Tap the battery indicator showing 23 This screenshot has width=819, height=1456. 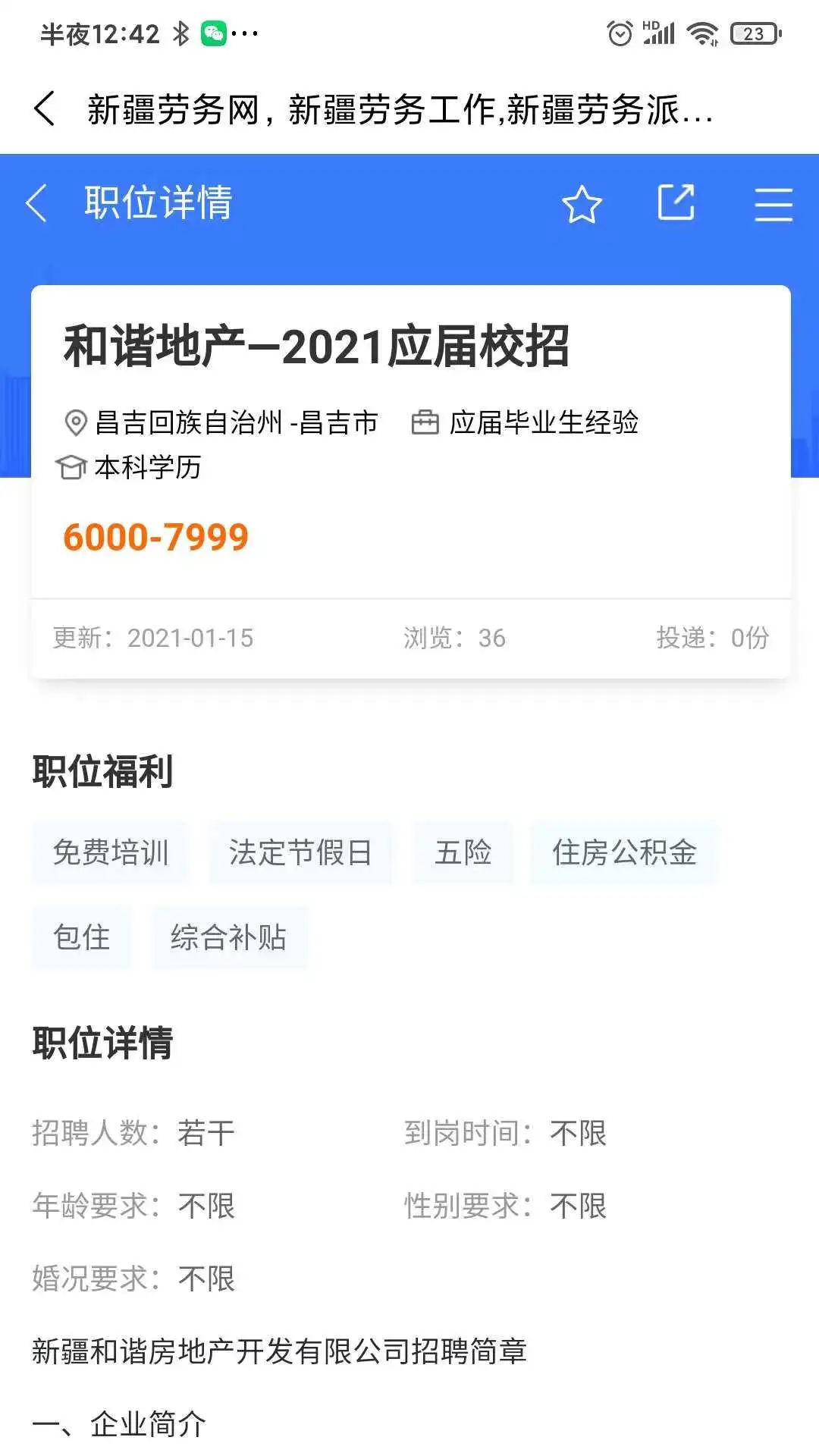click(754, 31)
